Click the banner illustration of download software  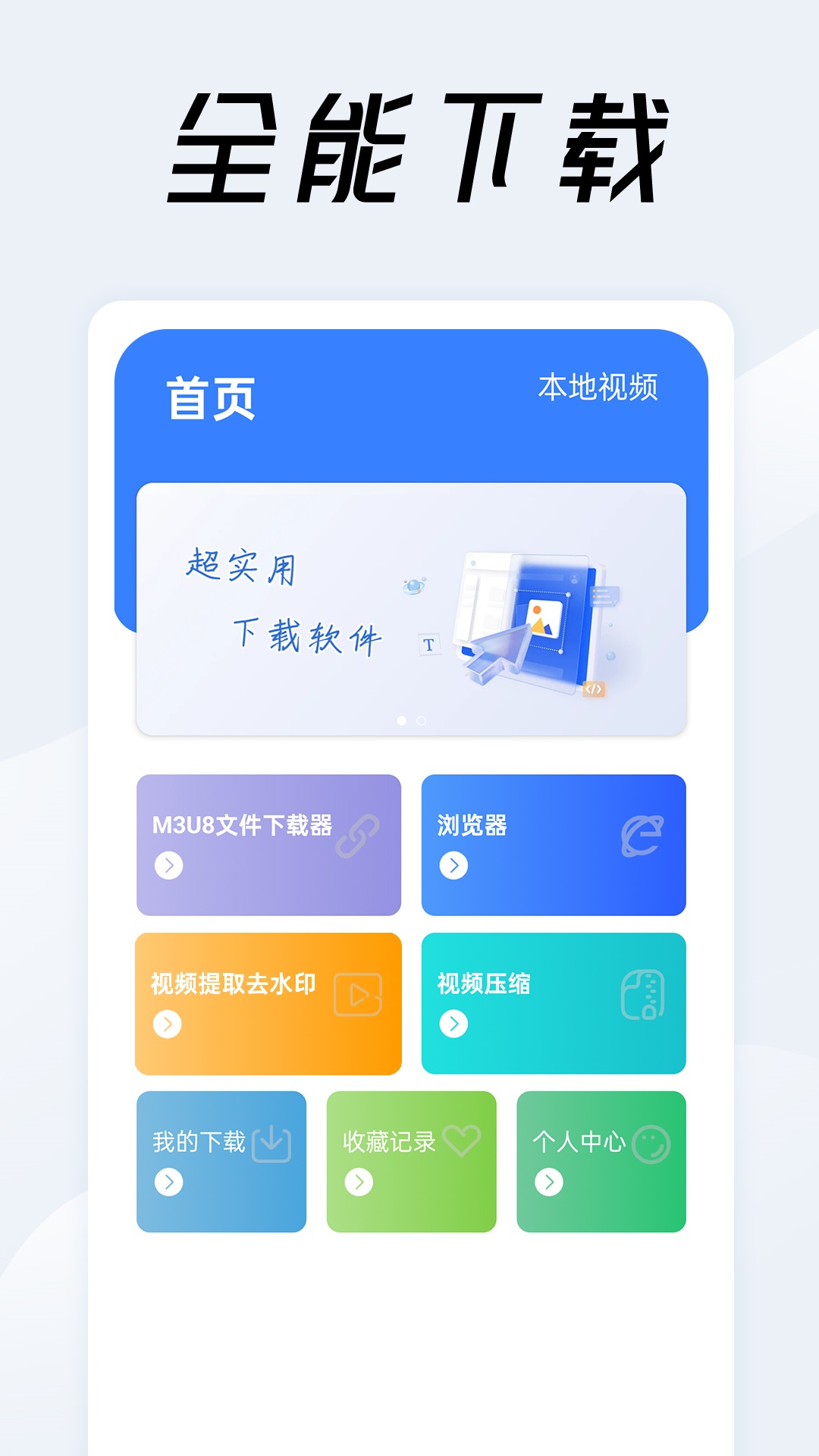531,622
